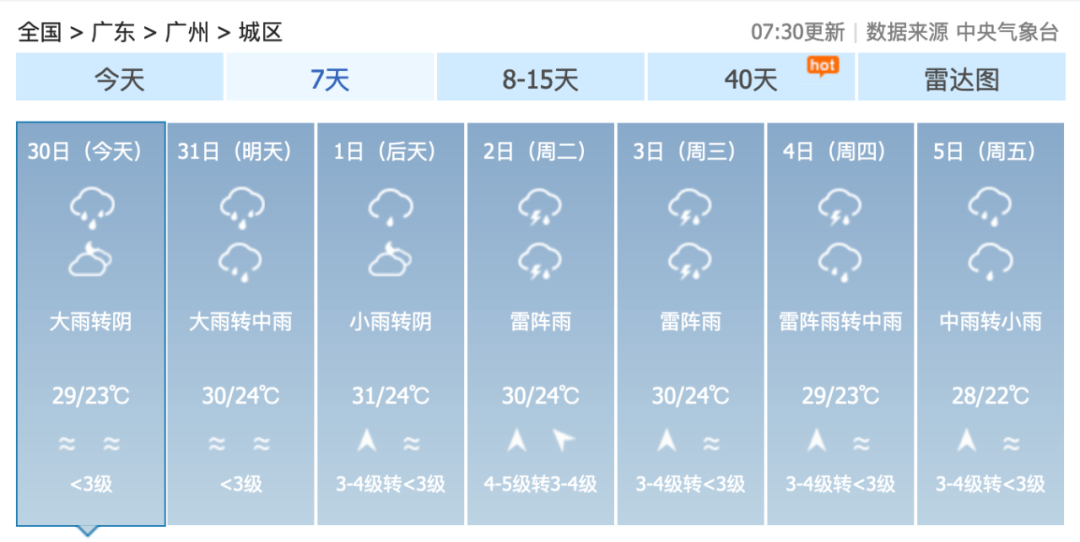View the 2日（周二）forecast card
The image size is (1080, 542).
541,322
